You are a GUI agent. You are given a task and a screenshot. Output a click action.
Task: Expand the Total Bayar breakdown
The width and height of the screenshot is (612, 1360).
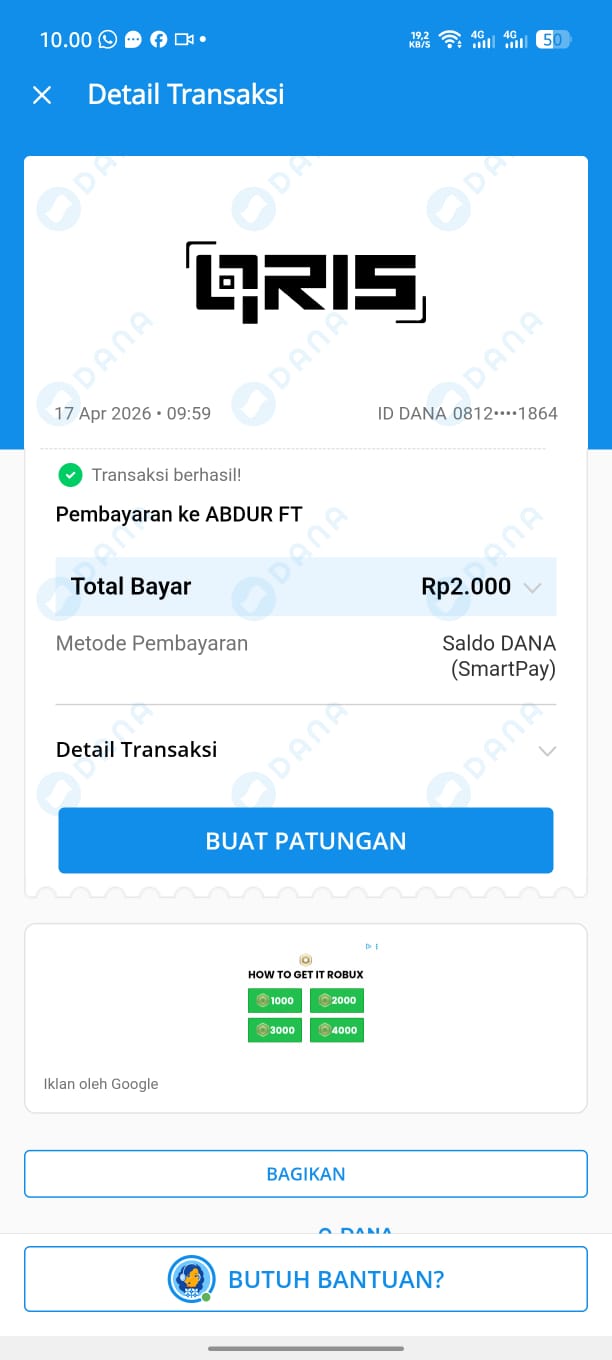532,588
